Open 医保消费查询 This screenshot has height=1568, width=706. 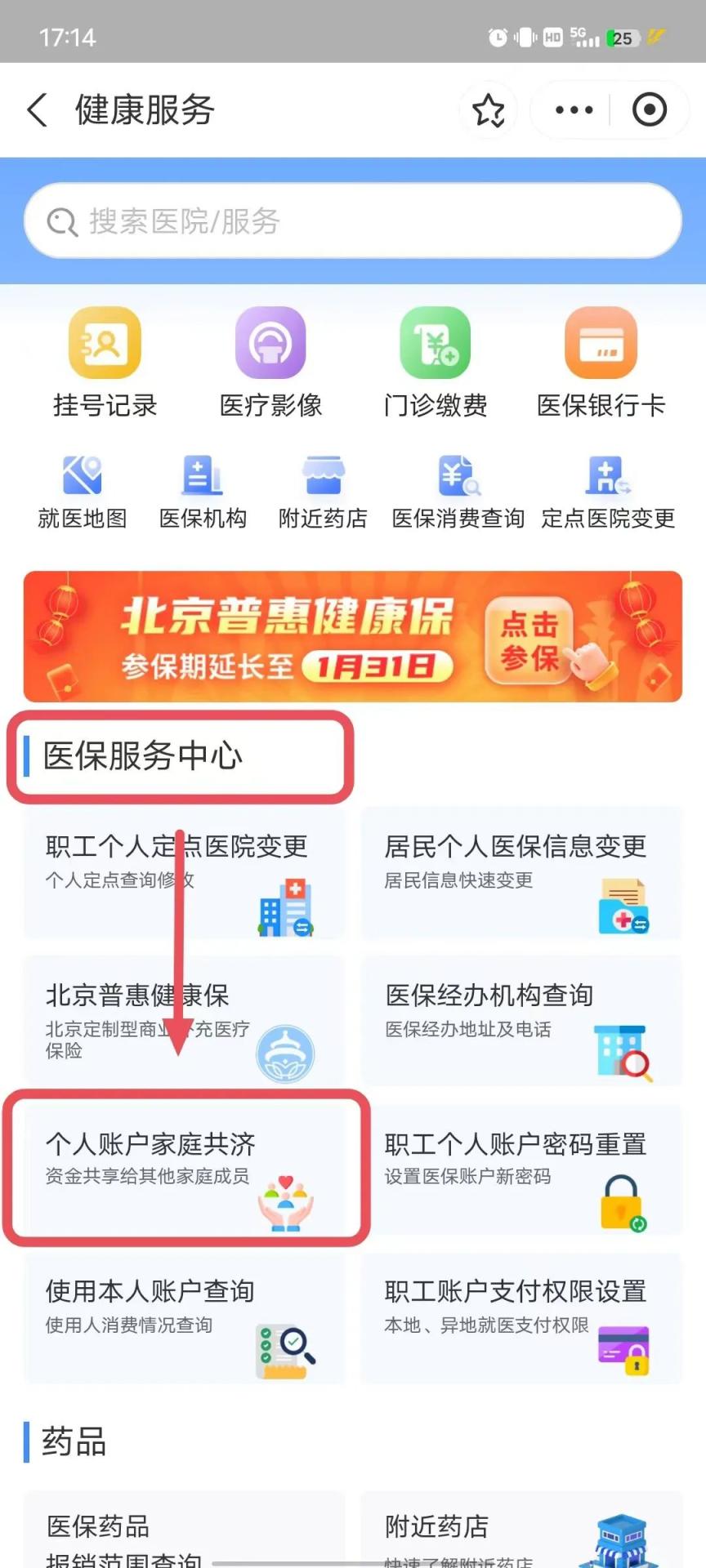tap(458, 491)
